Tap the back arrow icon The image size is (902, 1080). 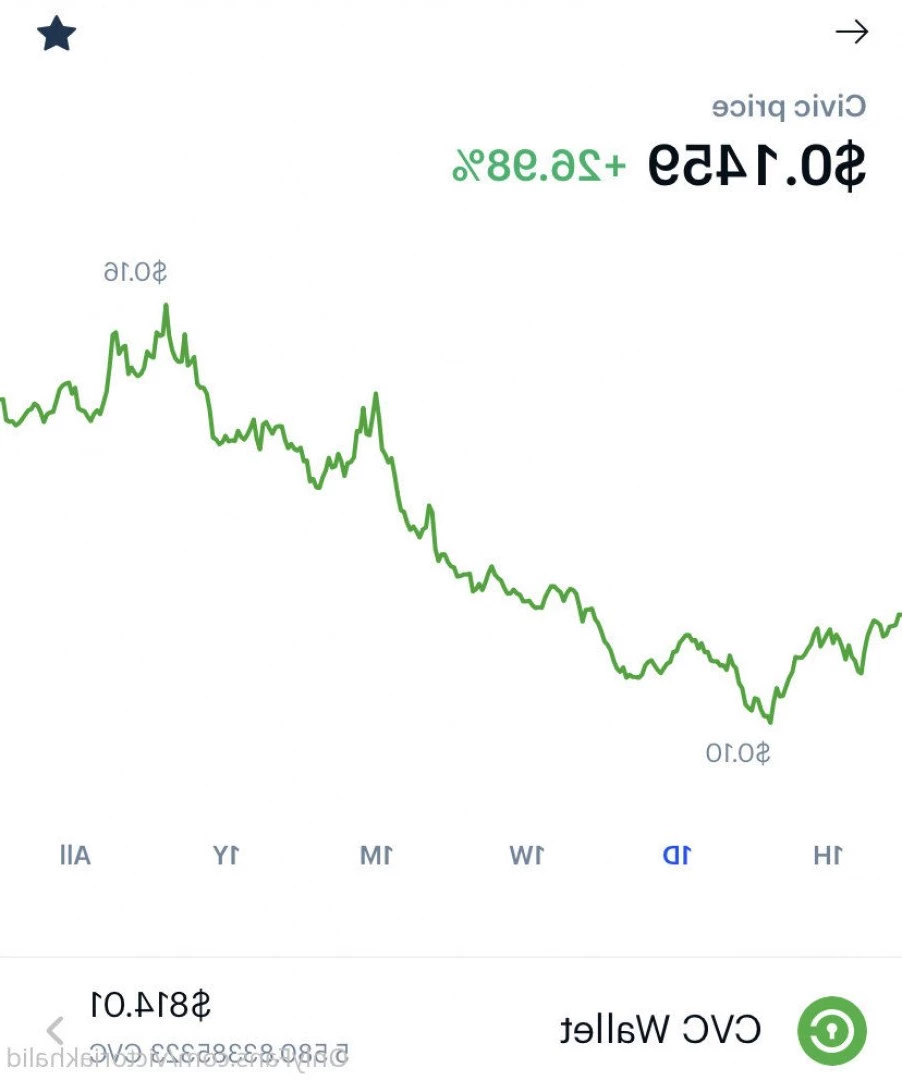pos(851,33)
